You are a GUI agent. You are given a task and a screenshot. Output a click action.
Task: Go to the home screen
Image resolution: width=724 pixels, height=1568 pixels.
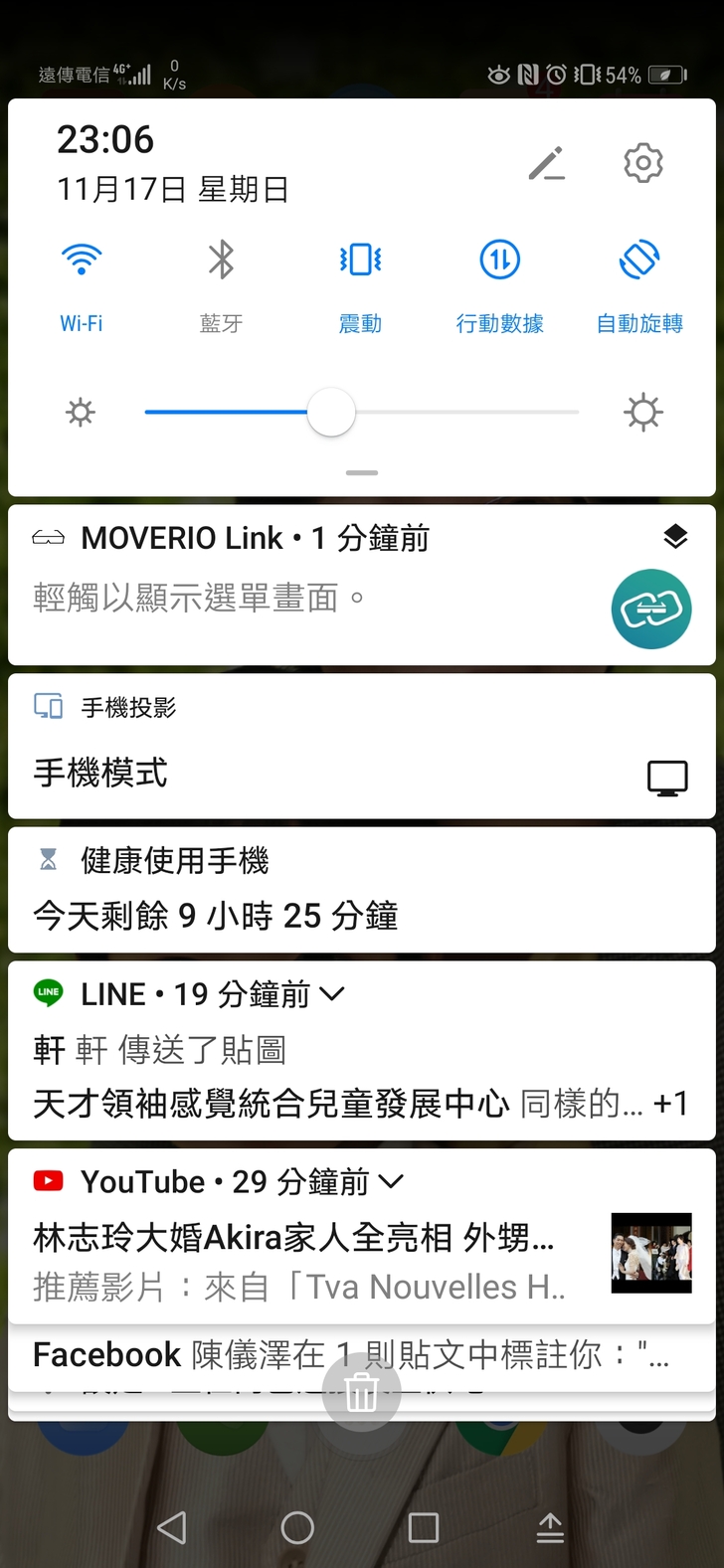click(x=297, y=1527)
